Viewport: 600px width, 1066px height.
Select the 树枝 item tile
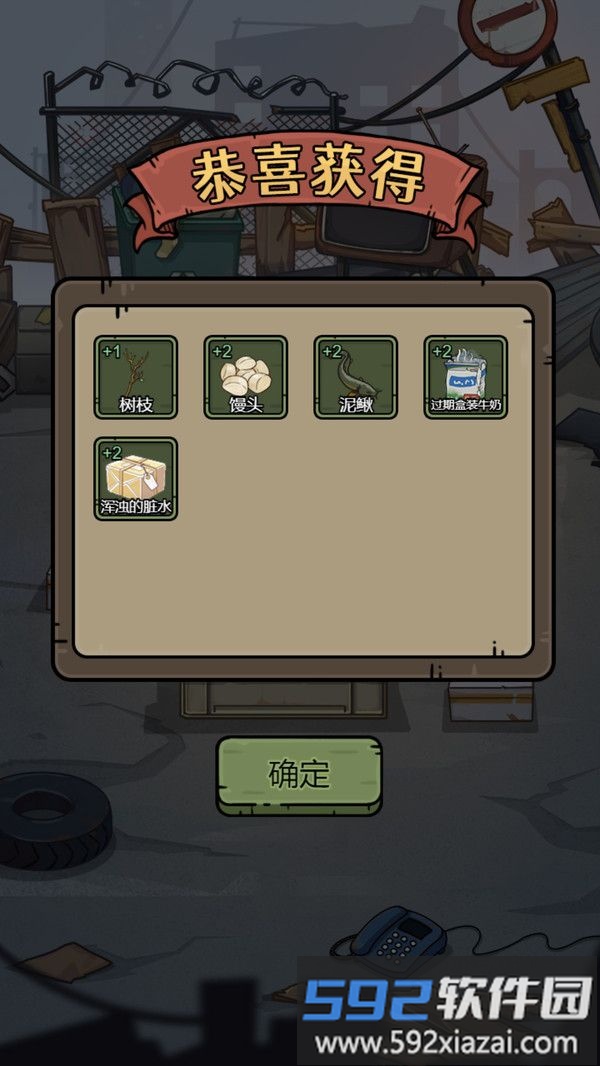click(136, 377)
